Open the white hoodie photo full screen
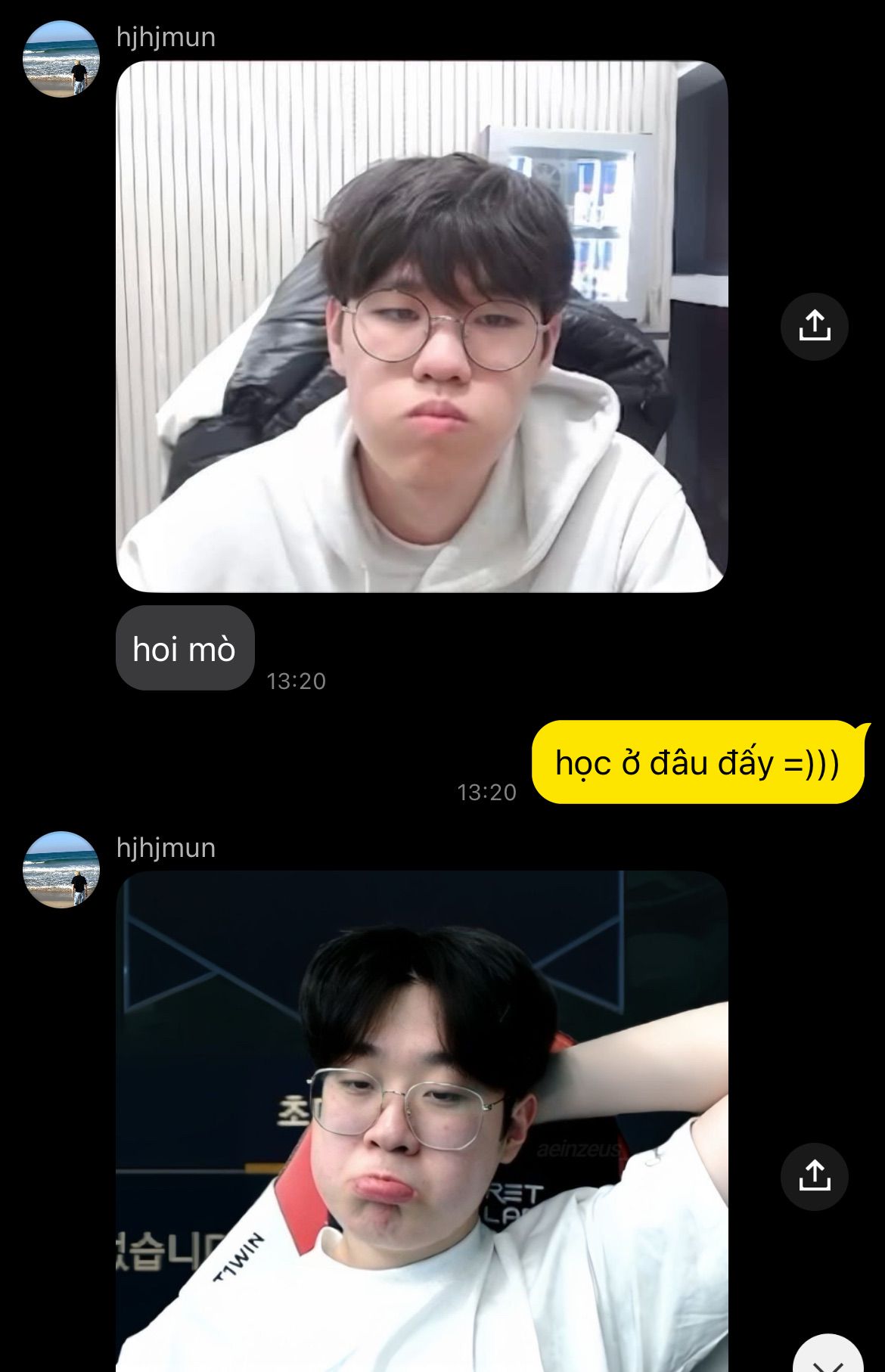This screenshot has height=1372, width=885. 421,327
